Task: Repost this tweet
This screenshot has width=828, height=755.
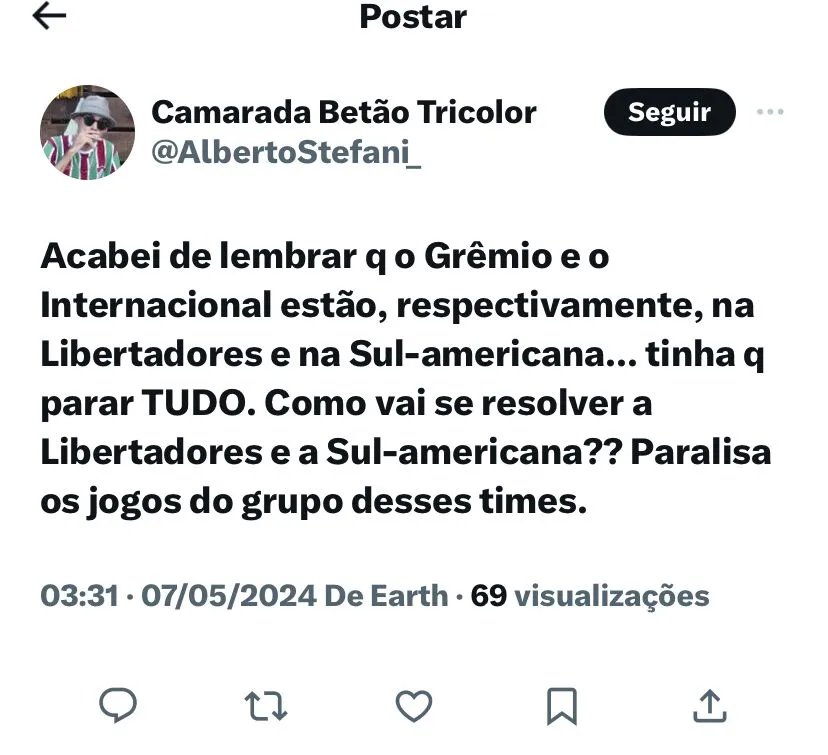Action: tap(266, 705)
